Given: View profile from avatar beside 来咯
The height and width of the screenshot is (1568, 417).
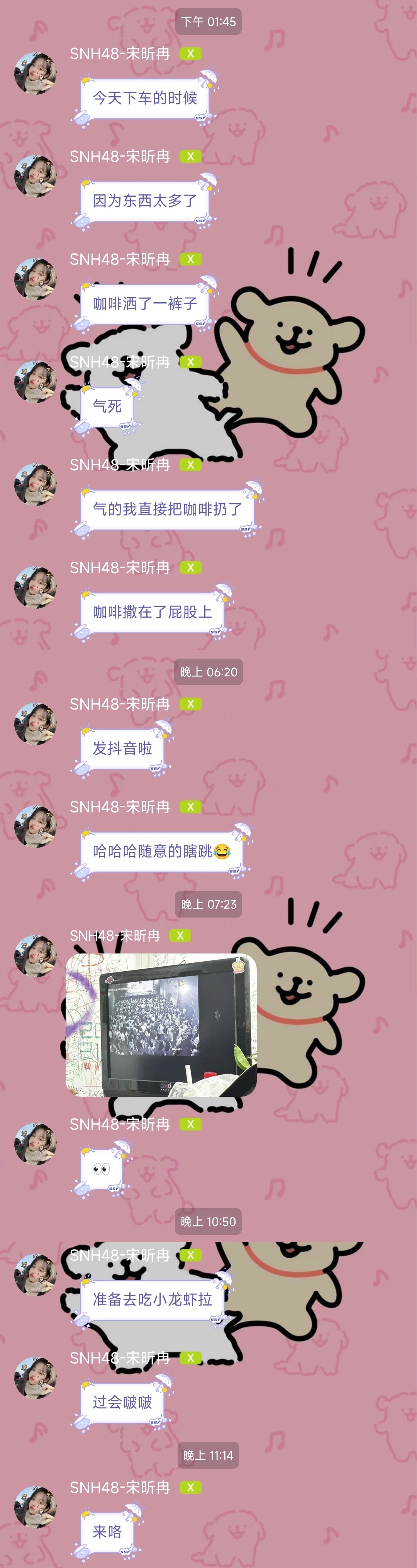Looking at the screenshot, I should (35, 1507).
